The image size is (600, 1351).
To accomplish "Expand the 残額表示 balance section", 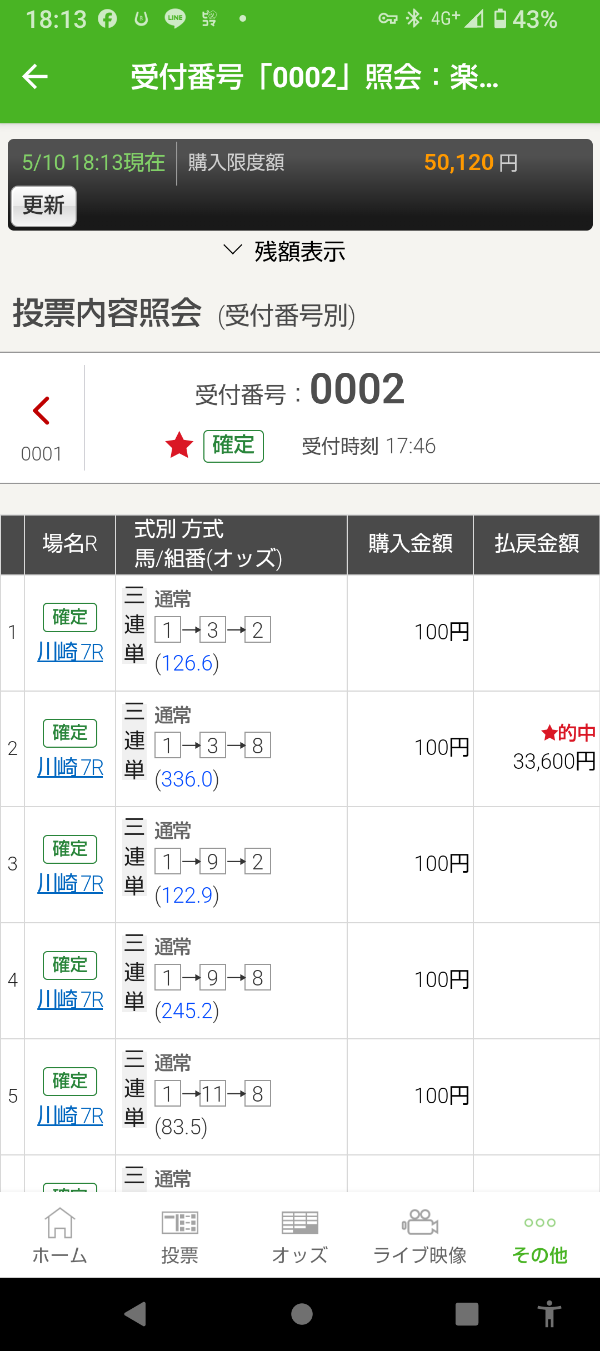I will (285, 251).
